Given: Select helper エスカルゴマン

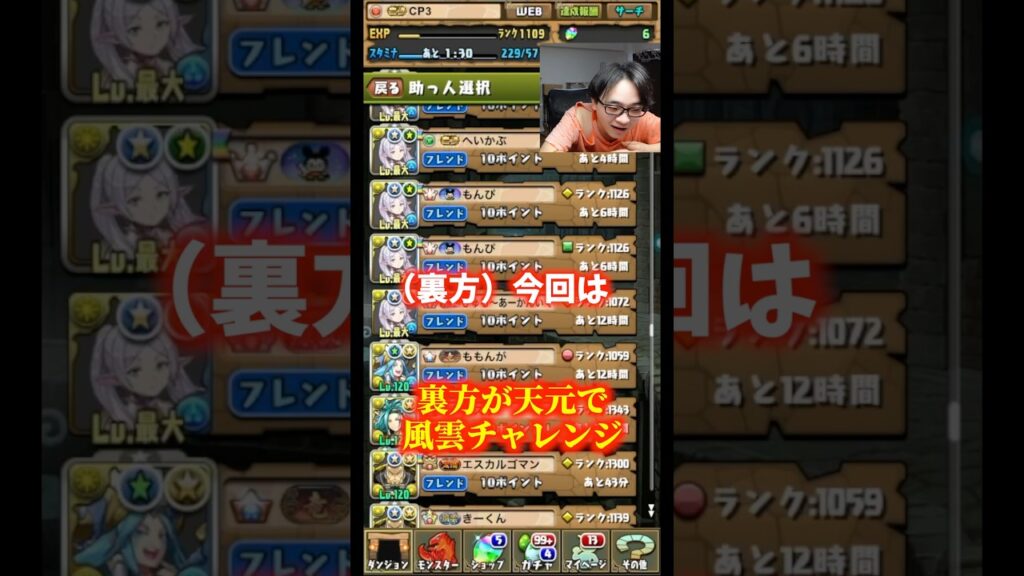Looking at the screenshot, I should [500, 472].
